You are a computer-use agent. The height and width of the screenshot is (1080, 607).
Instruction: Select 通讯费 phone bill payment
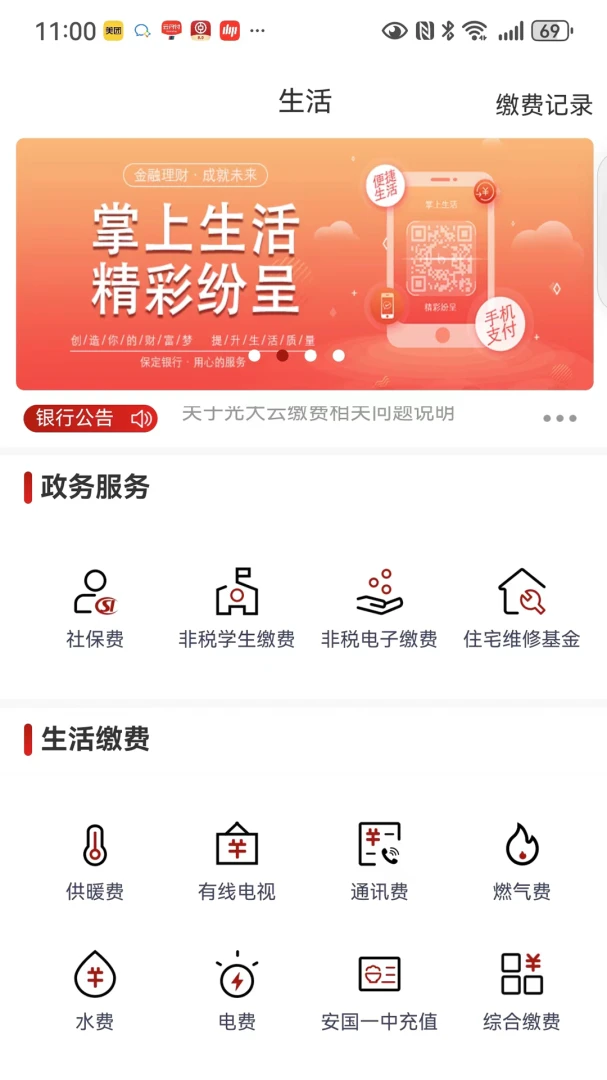(379, 860)
